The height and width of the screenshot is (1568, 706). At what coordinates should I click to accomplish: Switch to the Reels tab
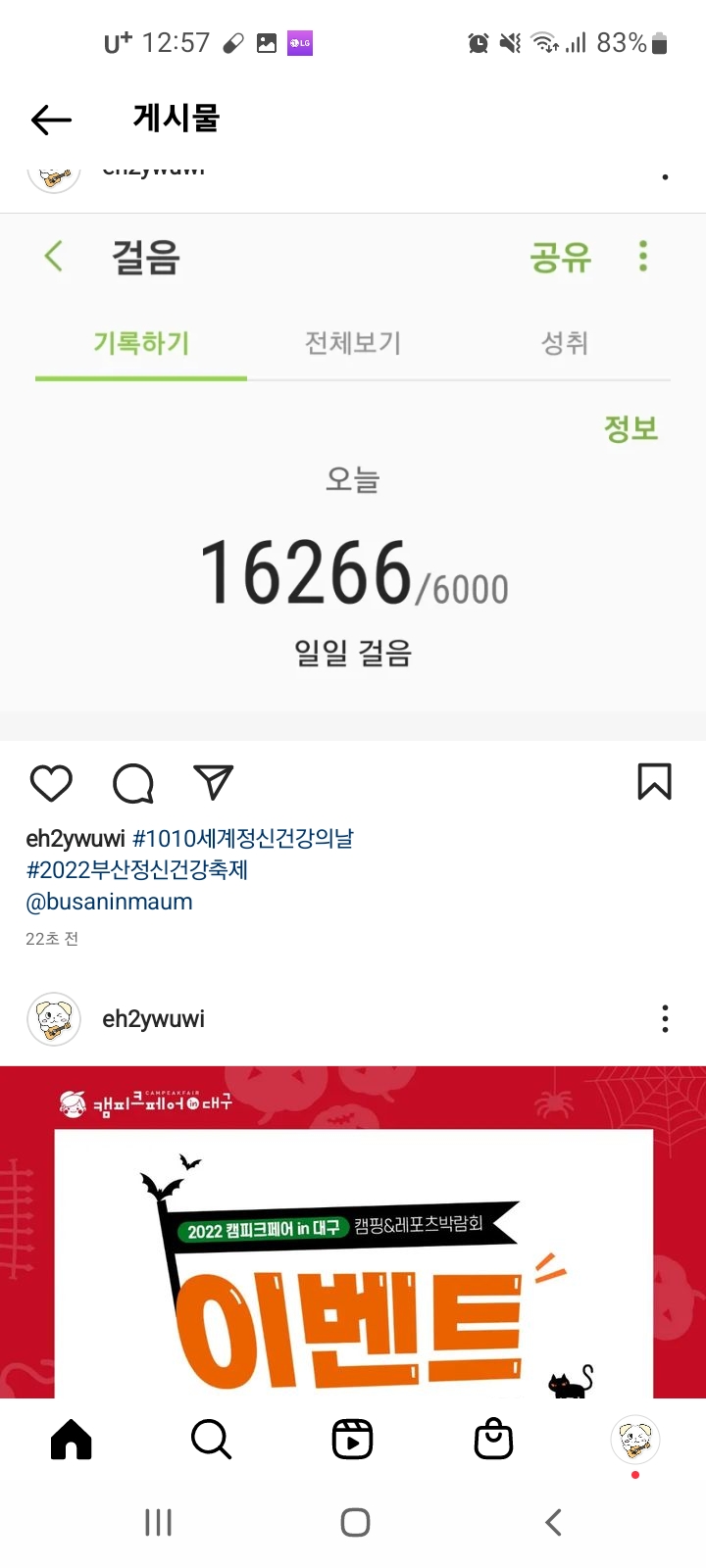click(x=352, y=1440)
